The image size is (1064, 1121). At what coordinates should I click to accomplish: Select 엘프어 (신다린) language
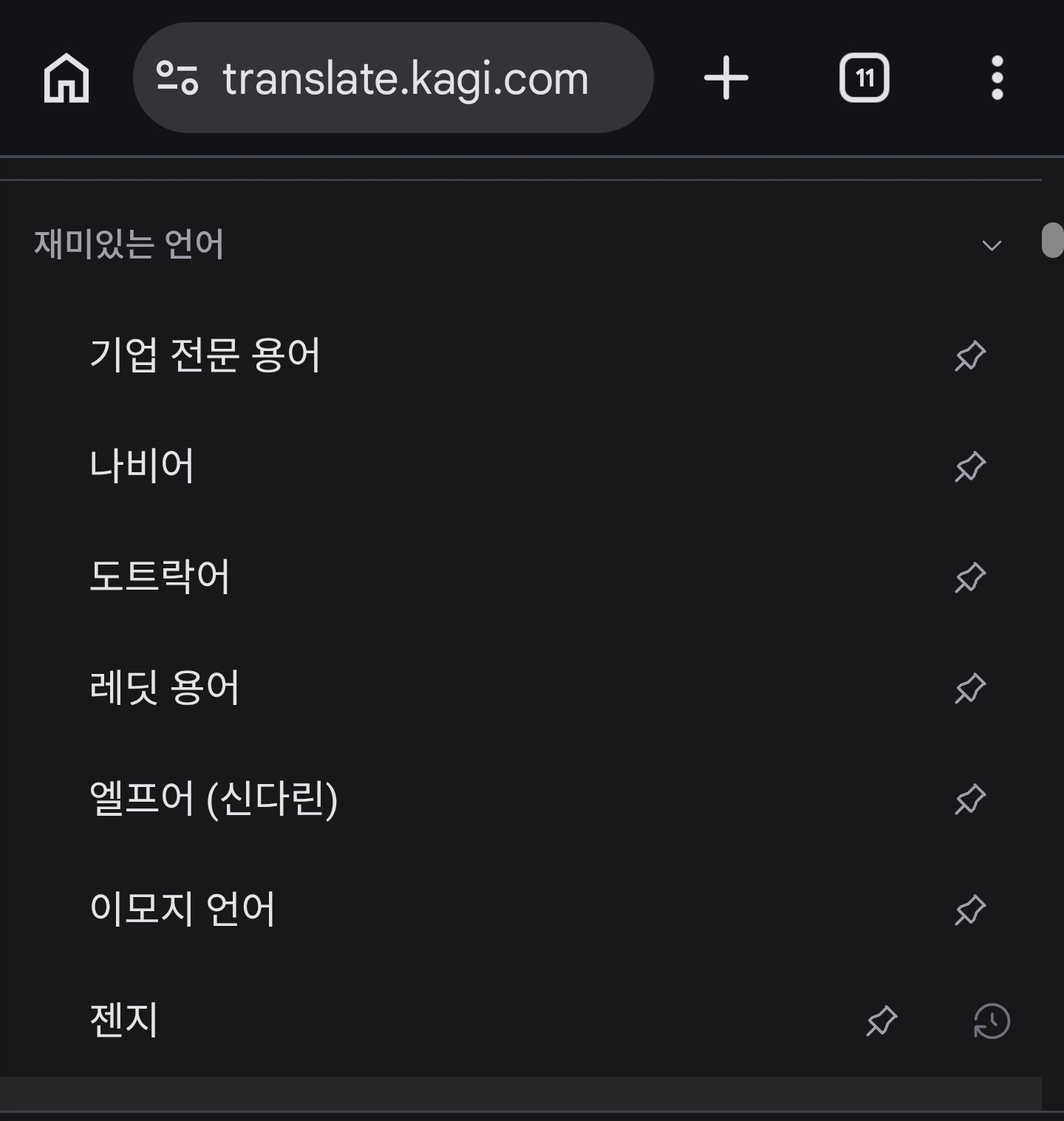coord(214,799)
